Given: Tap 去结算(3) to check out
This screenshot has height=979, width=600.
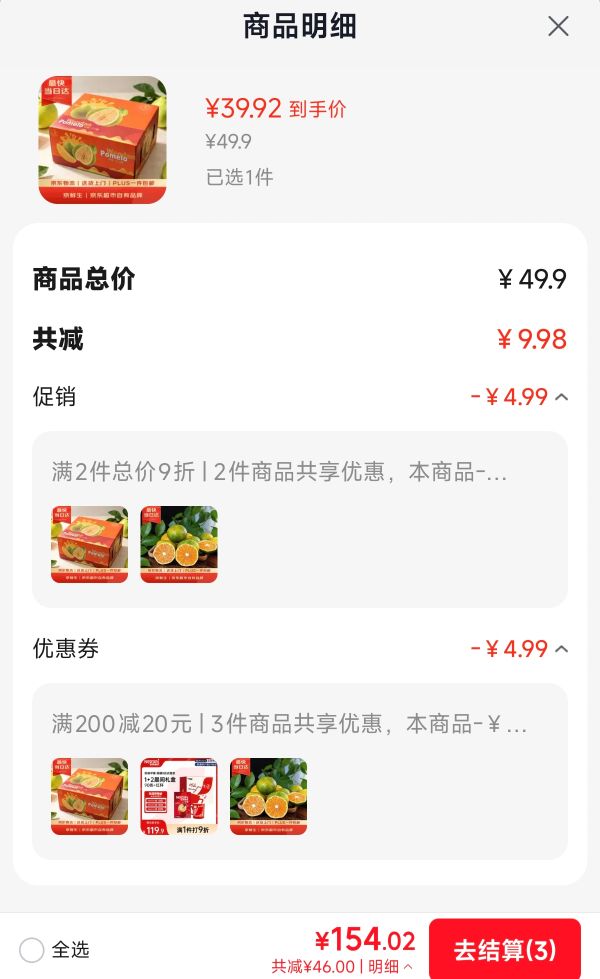Looking at the screenshot, I should click(504, 950).
